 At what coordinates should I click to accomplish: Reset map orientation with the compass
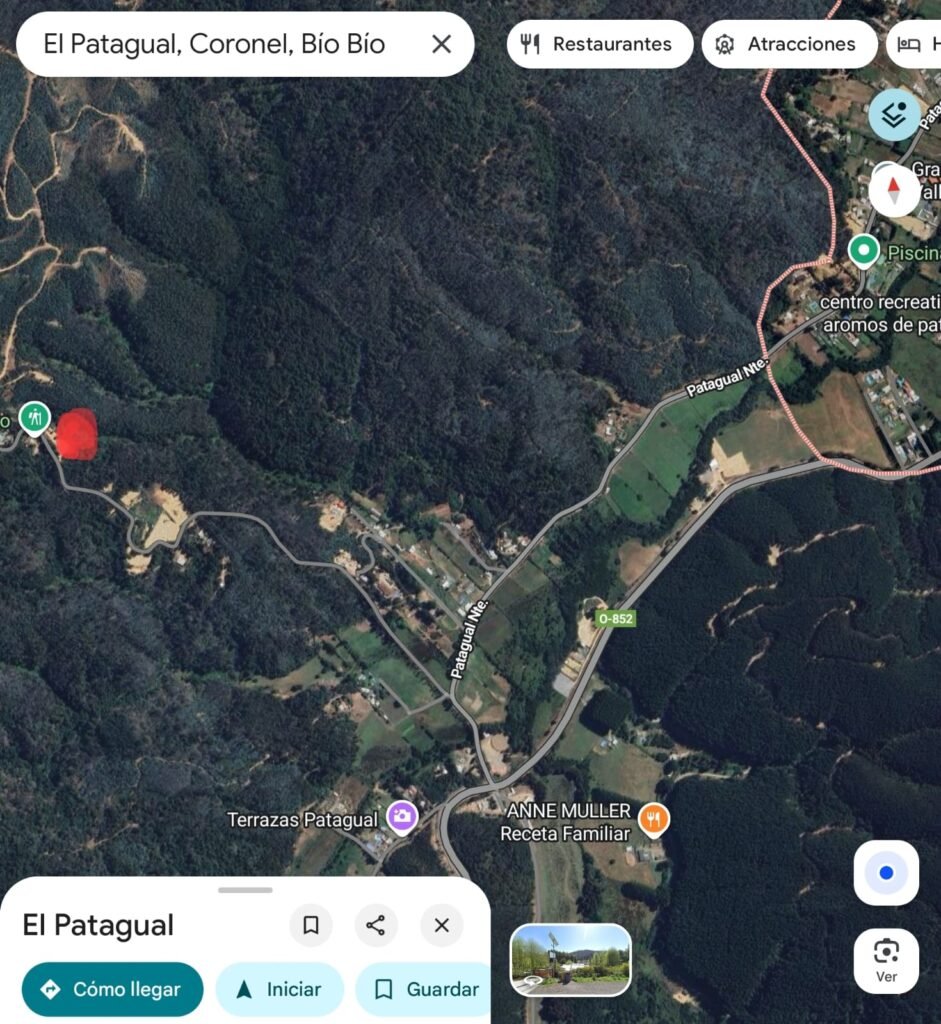point(894,191)
